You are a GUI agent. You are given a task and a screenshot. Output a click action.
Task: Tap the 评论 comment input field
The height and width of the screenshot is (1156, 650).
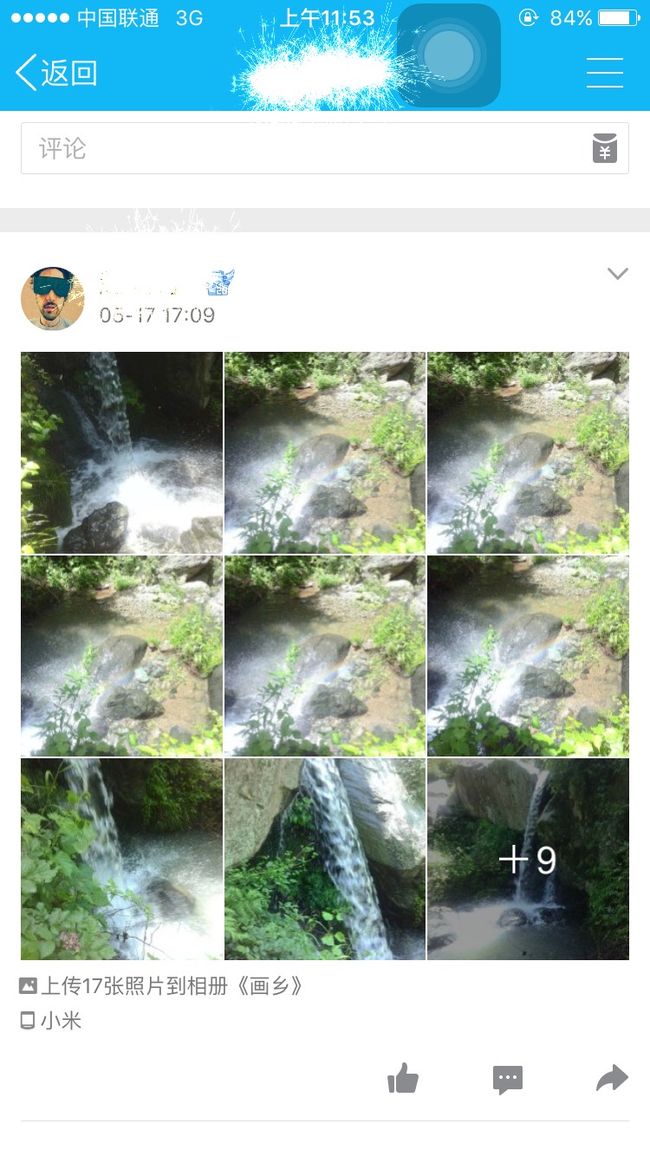pyautogui.click(x=325, y=148)
